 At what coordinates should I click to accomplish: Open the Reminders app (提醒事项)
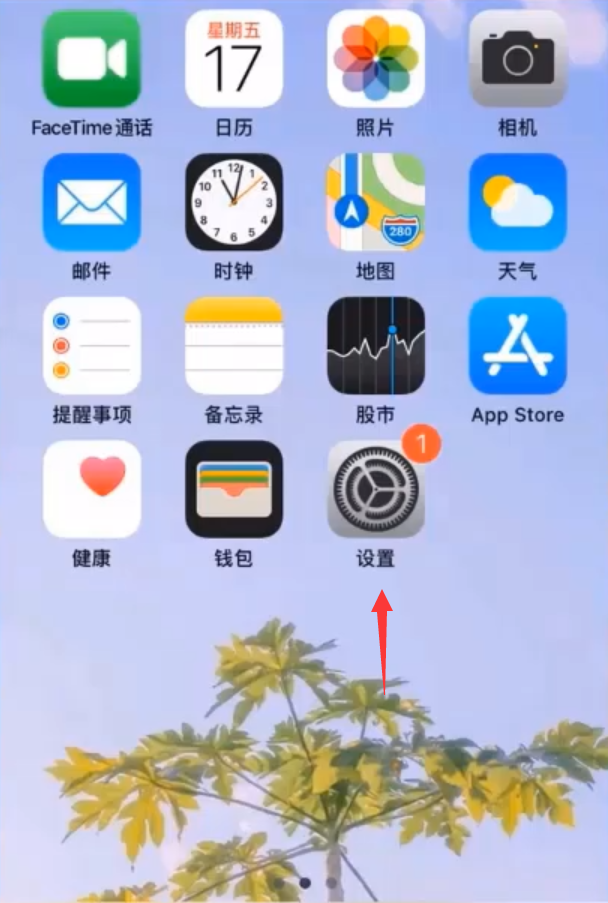92,346
